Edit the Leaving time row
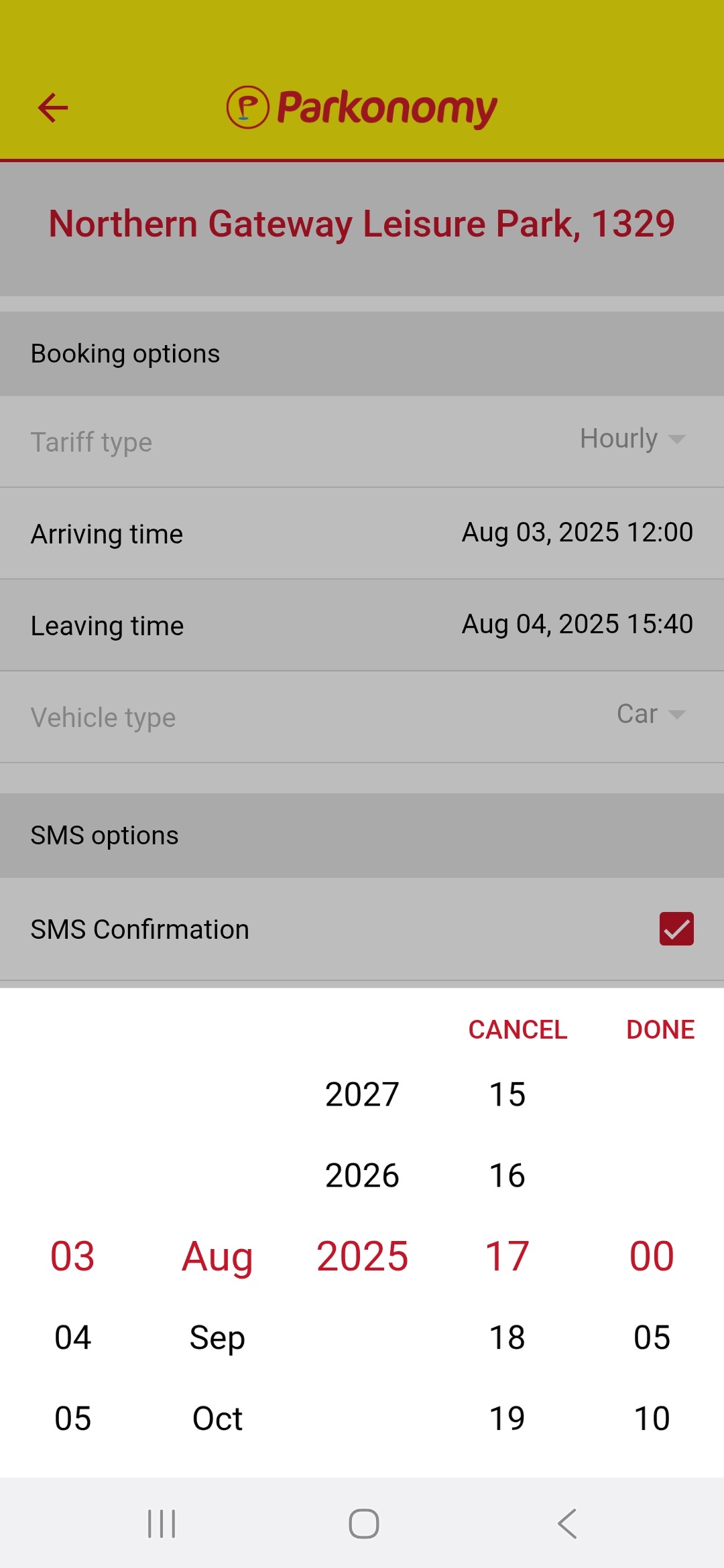Screen dimensions: 724x1568 [362, 625]
